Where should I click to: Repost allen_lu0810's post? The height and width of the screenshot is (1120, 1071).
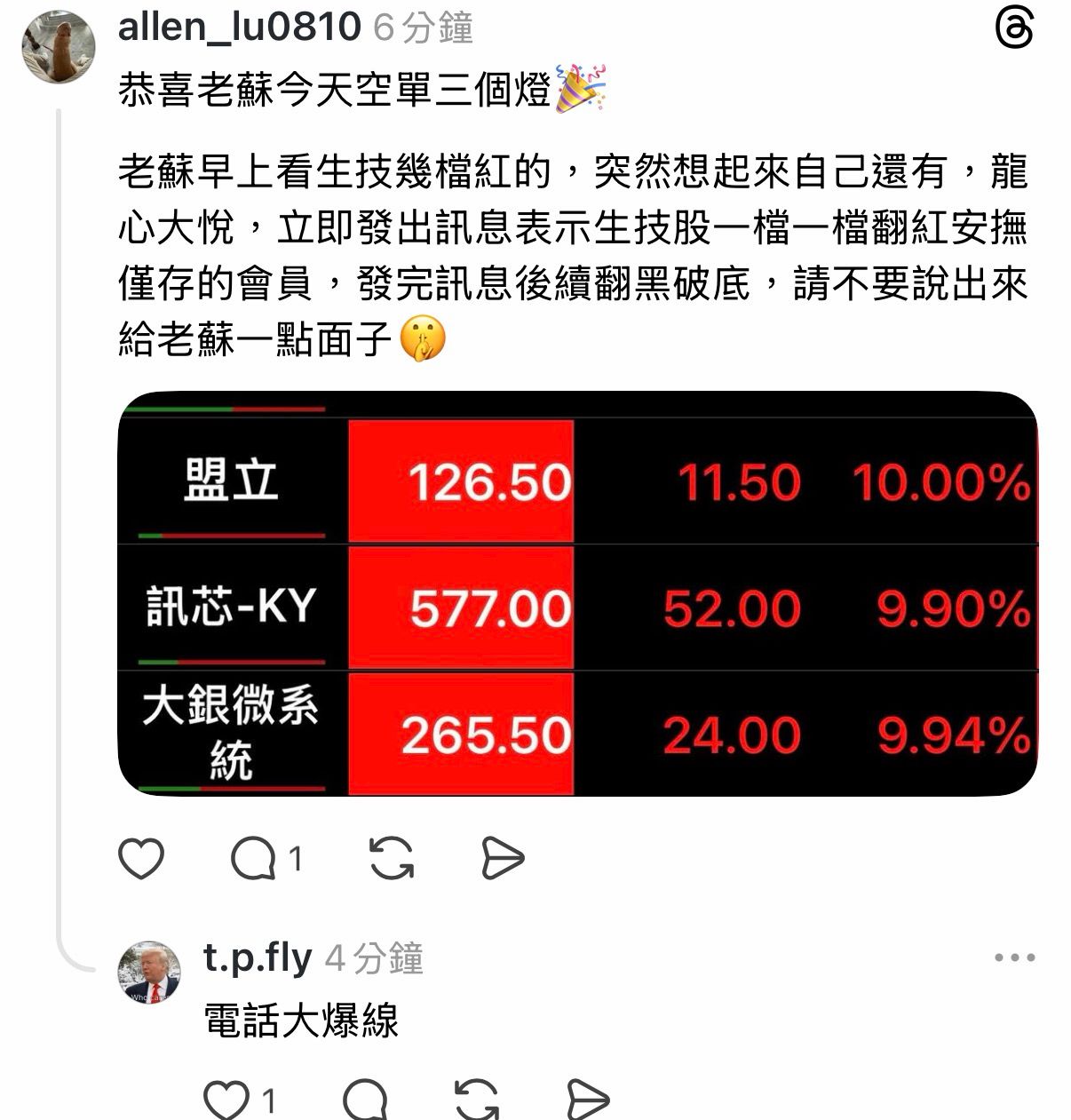pyautogui.click(x=392, y=859)
